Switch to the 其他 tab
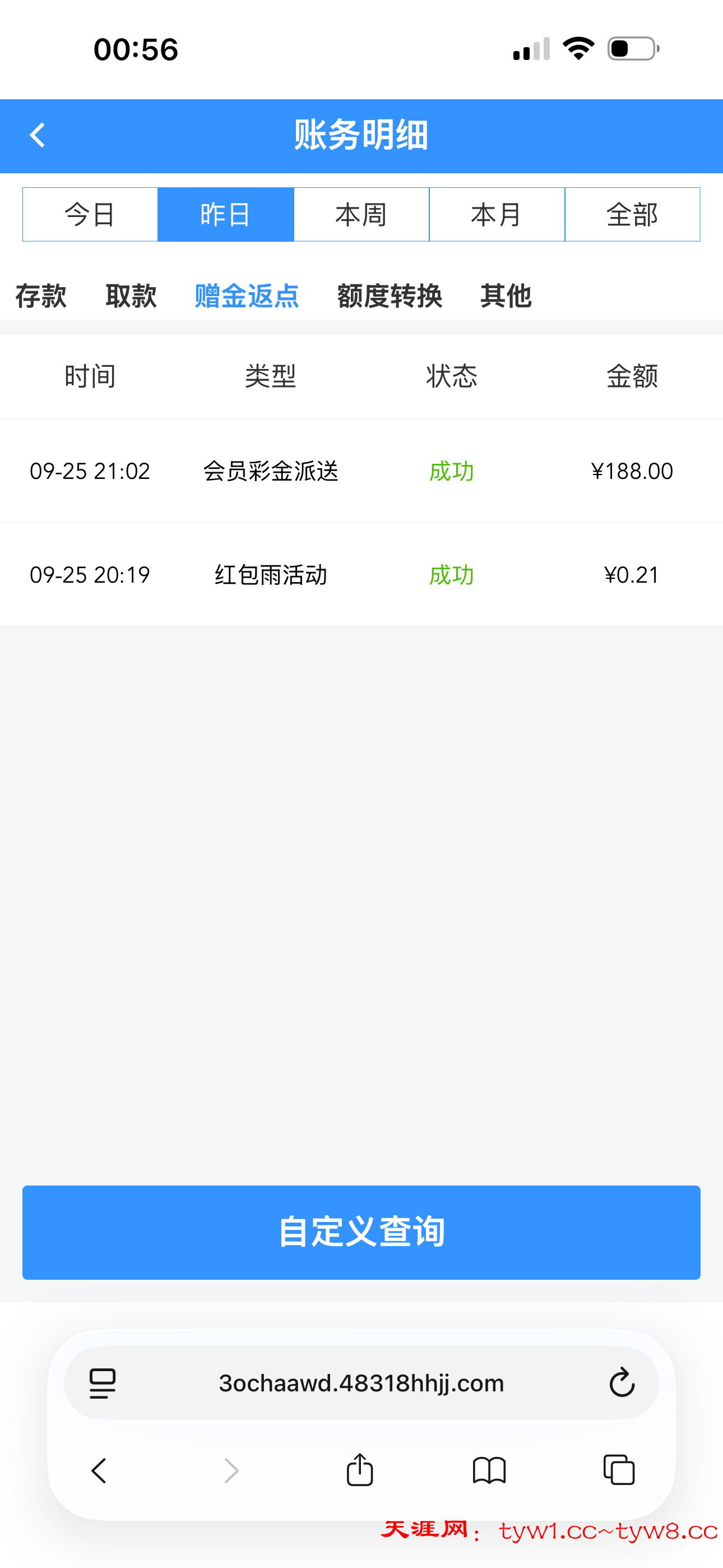Image resolution: width=723 pixels, height=1568 pixels. (506, 297)
